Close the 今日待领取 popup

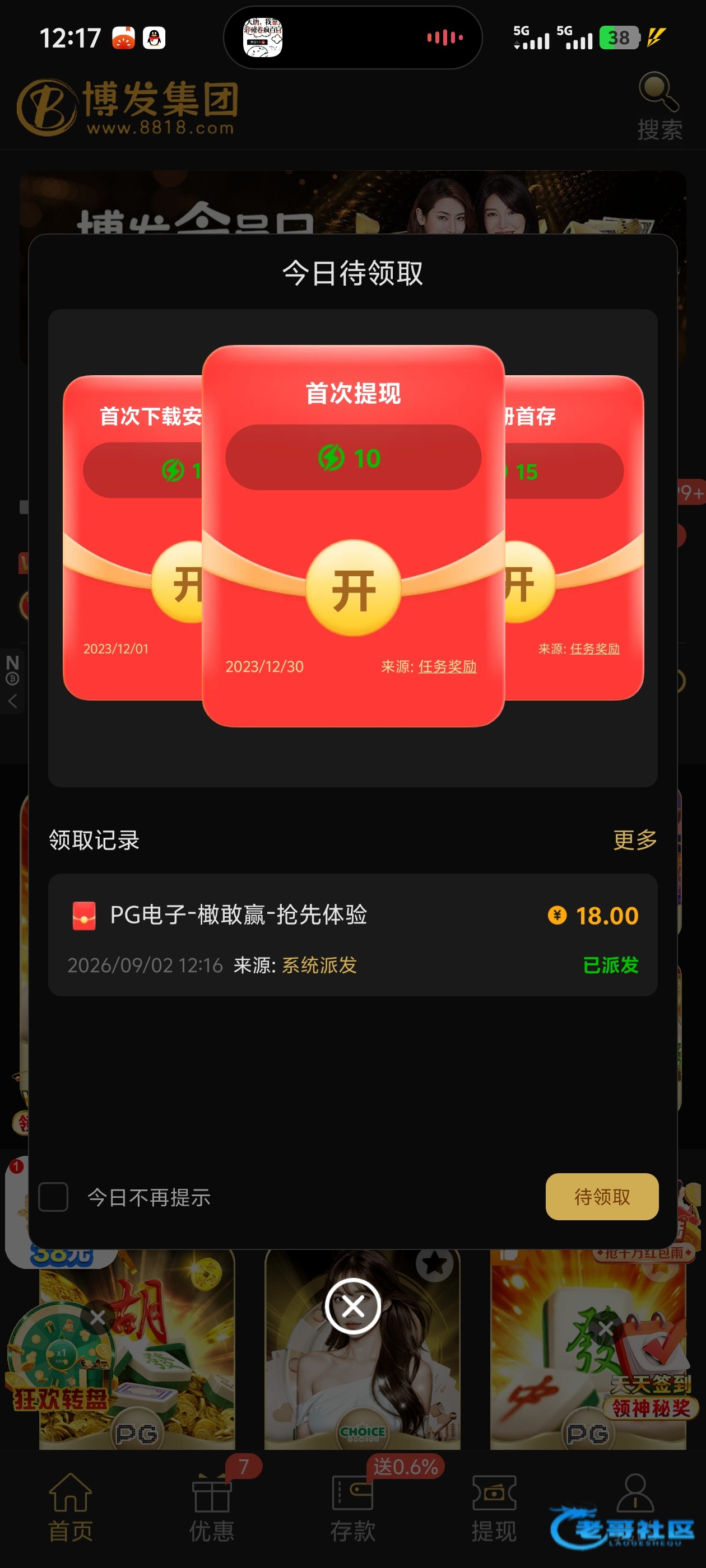(352, 1306)
